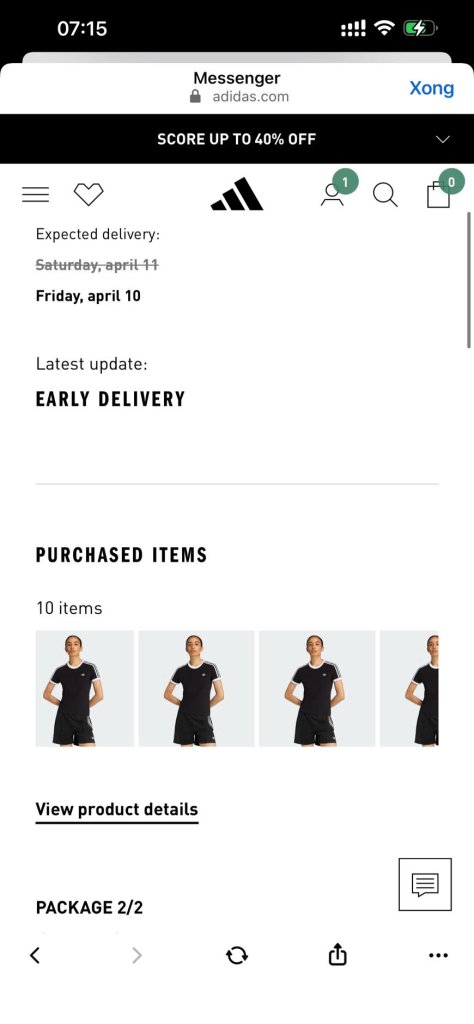Open the hamburger menu
Viewport: 474px width, 1024px height.
(x=35, y=195)
